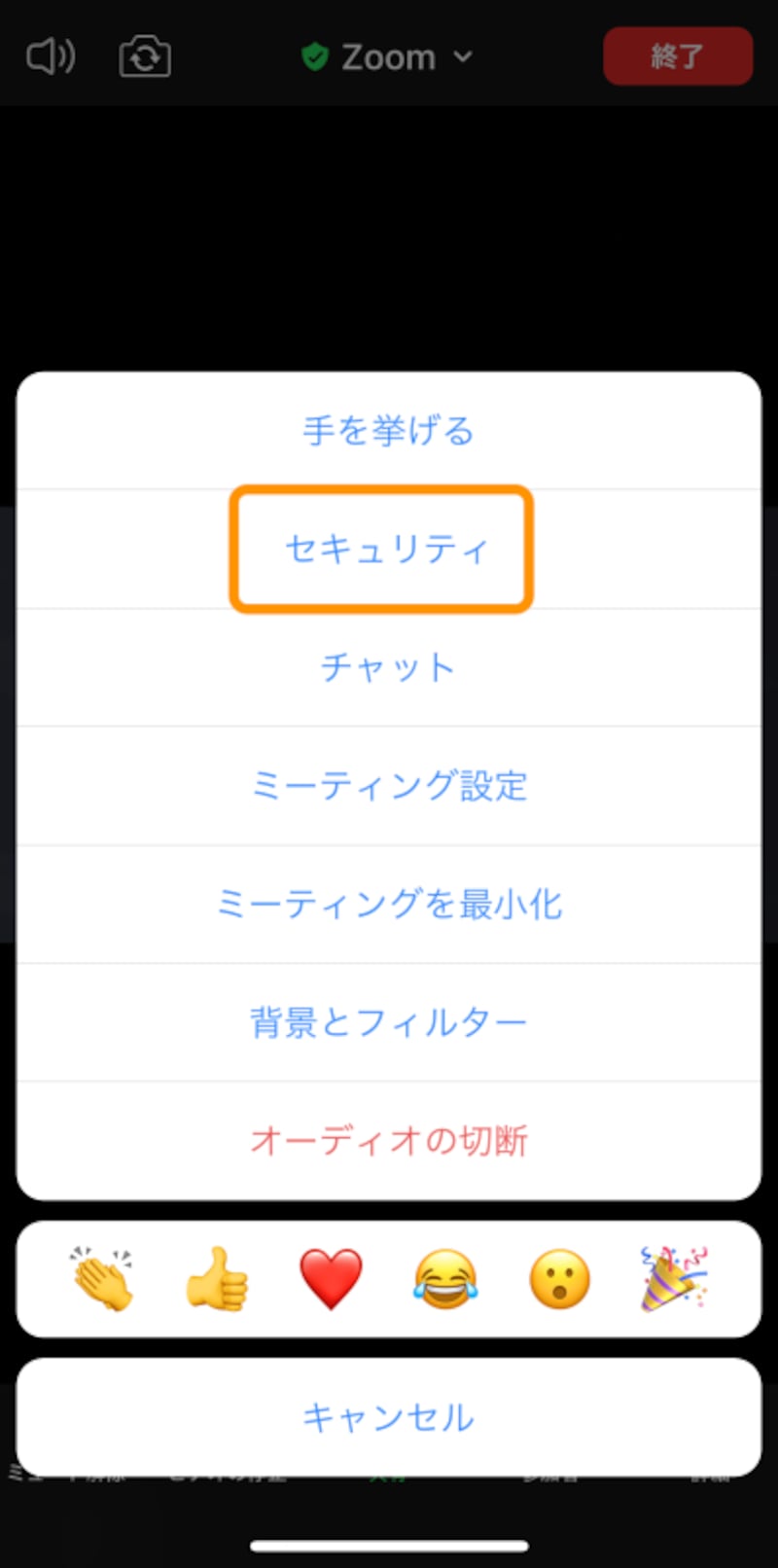Send the laughing face reaction
The image size is (778, 1568).
[x=445, y=1279]
